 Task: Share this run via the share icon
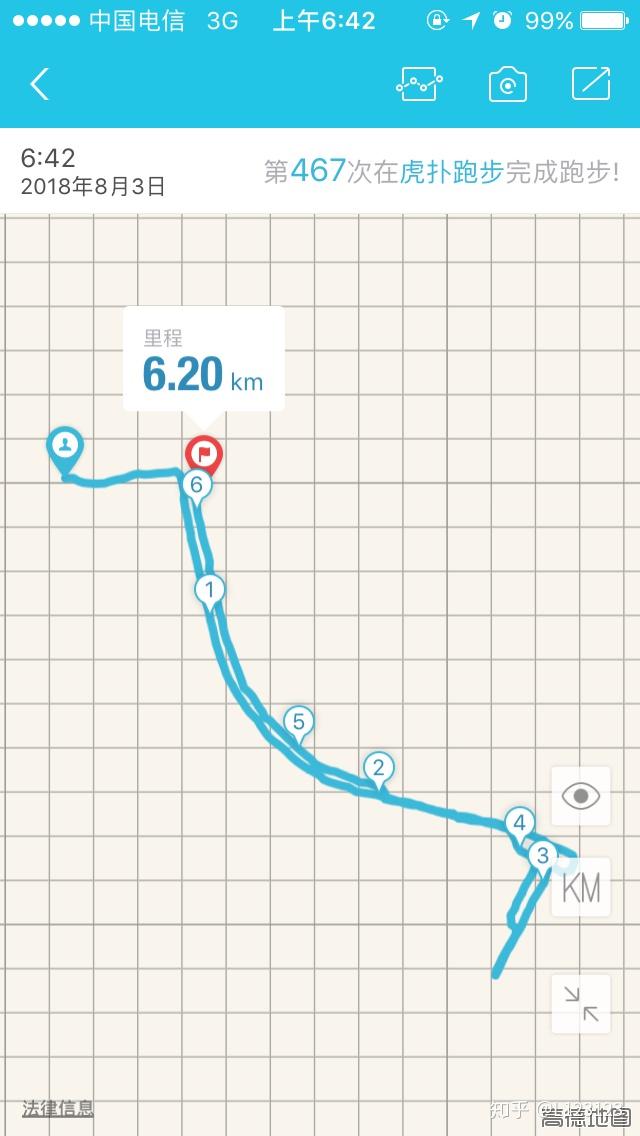591,83
